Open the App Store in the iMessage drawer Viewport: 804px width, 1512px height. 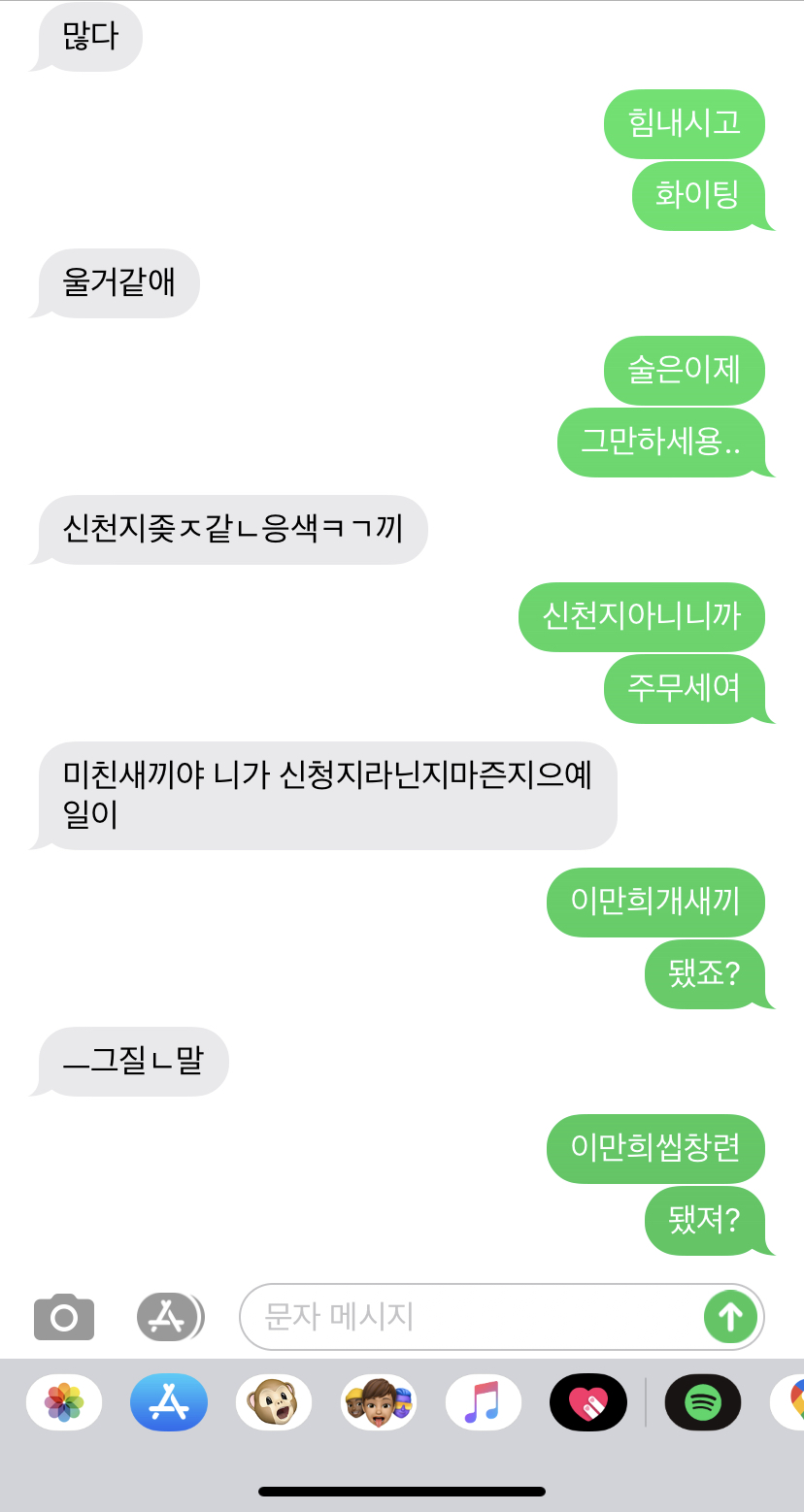pos(169,1402)
